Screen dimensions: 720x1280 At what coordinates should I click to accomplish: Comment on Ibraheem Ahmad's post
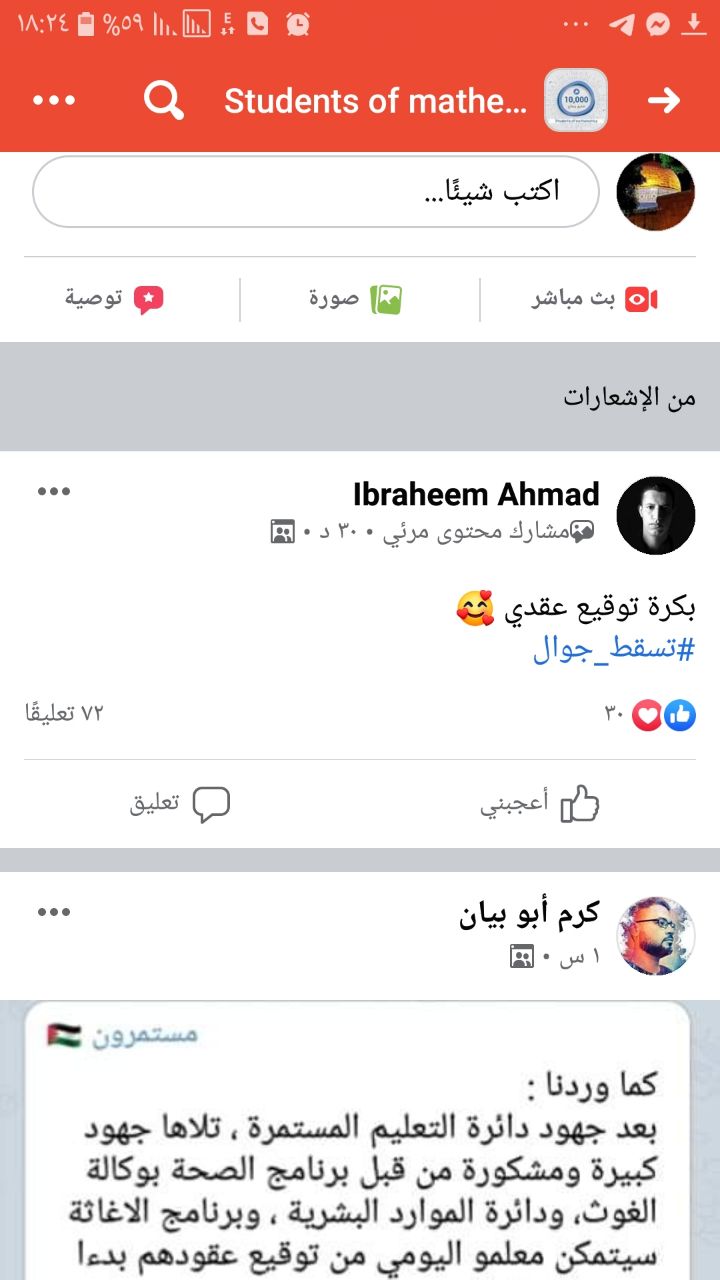(180, 804)
